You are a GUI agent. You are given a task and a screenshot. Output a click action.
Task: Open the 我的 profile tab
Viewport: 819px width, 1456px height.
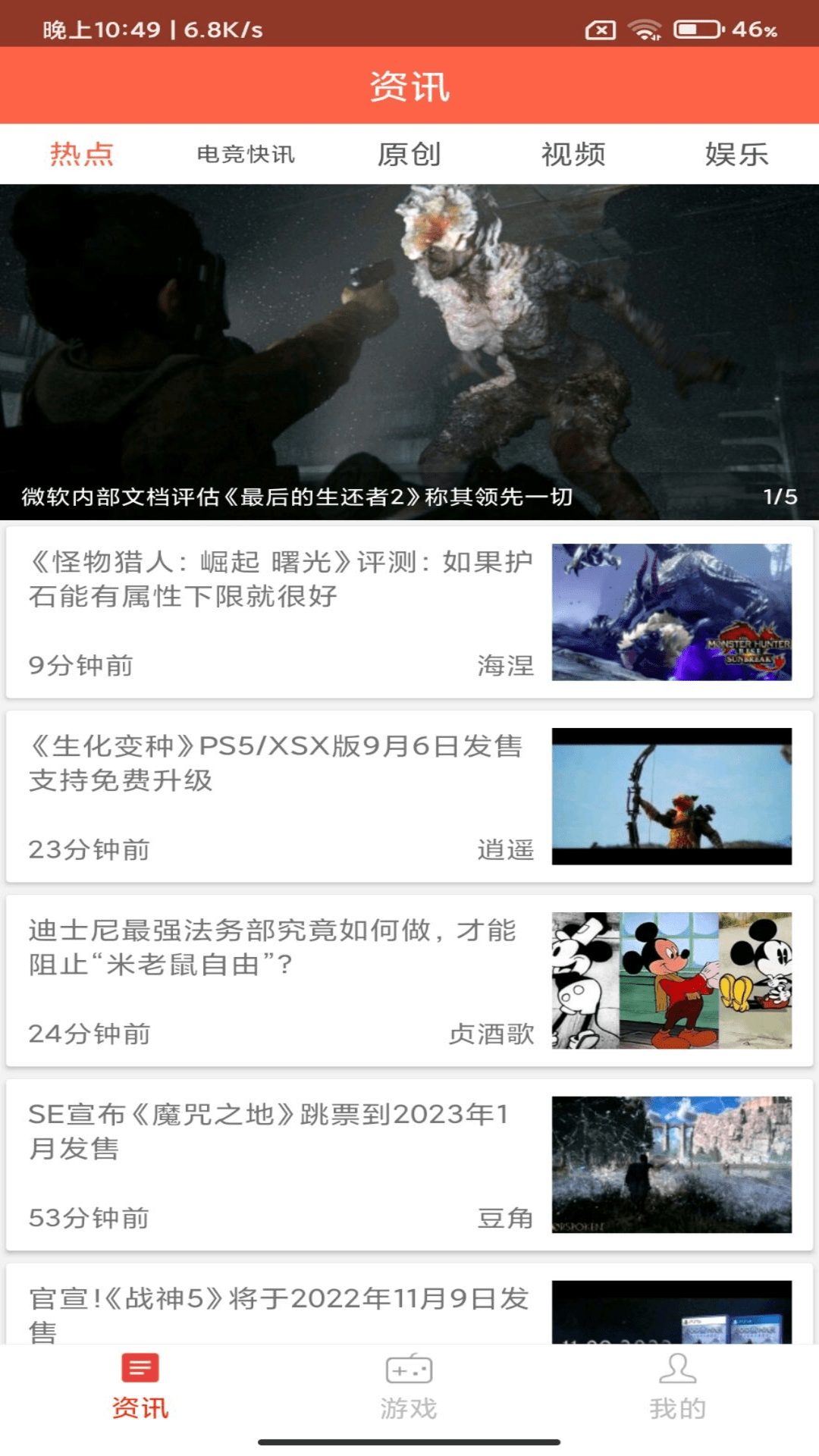point(678,1386)
